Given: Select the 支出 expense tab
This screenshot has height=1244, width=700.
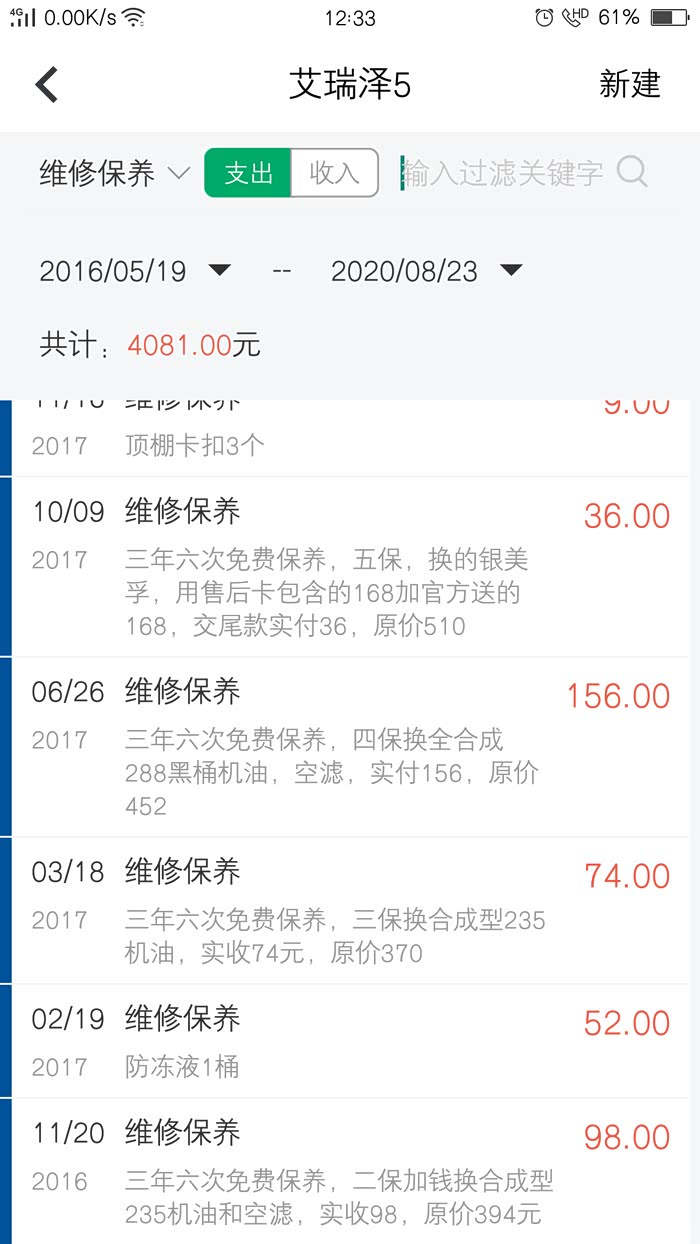Looking at the screenshot, I should (x=248, y=173).
